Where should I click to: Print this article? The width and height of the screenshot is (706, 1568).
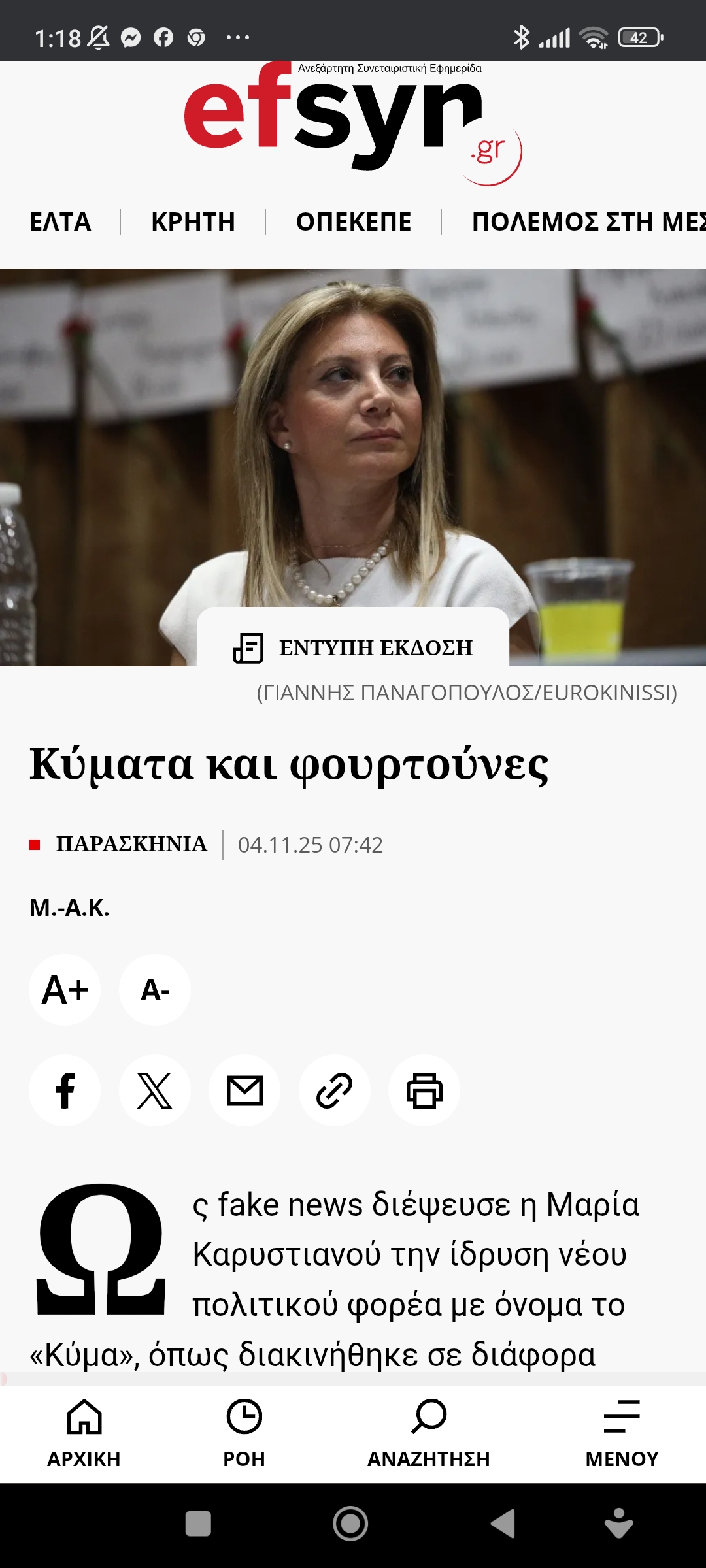point(424,1090)
